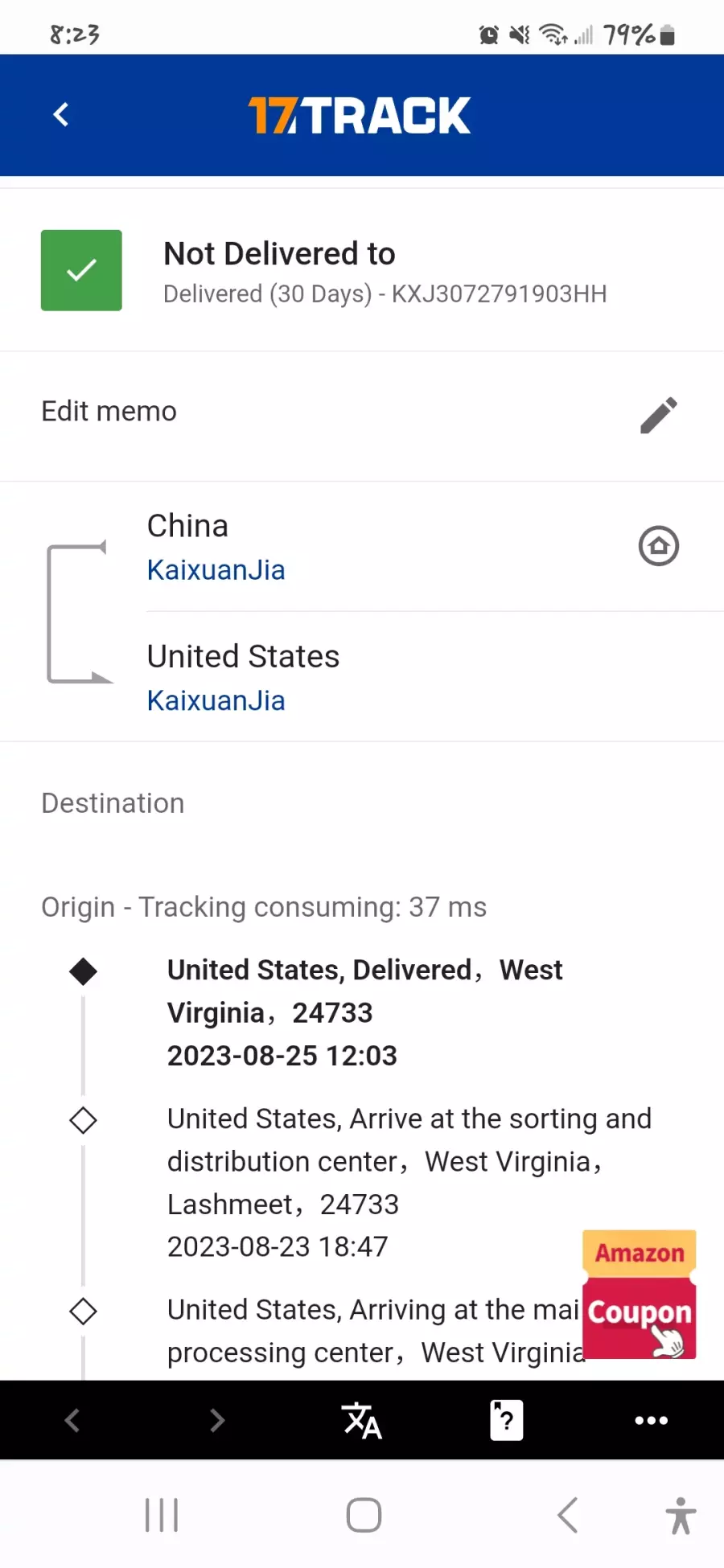The image size is (724, 1568).
Task: Open the three-dot more options menu
Action: 652,1420
